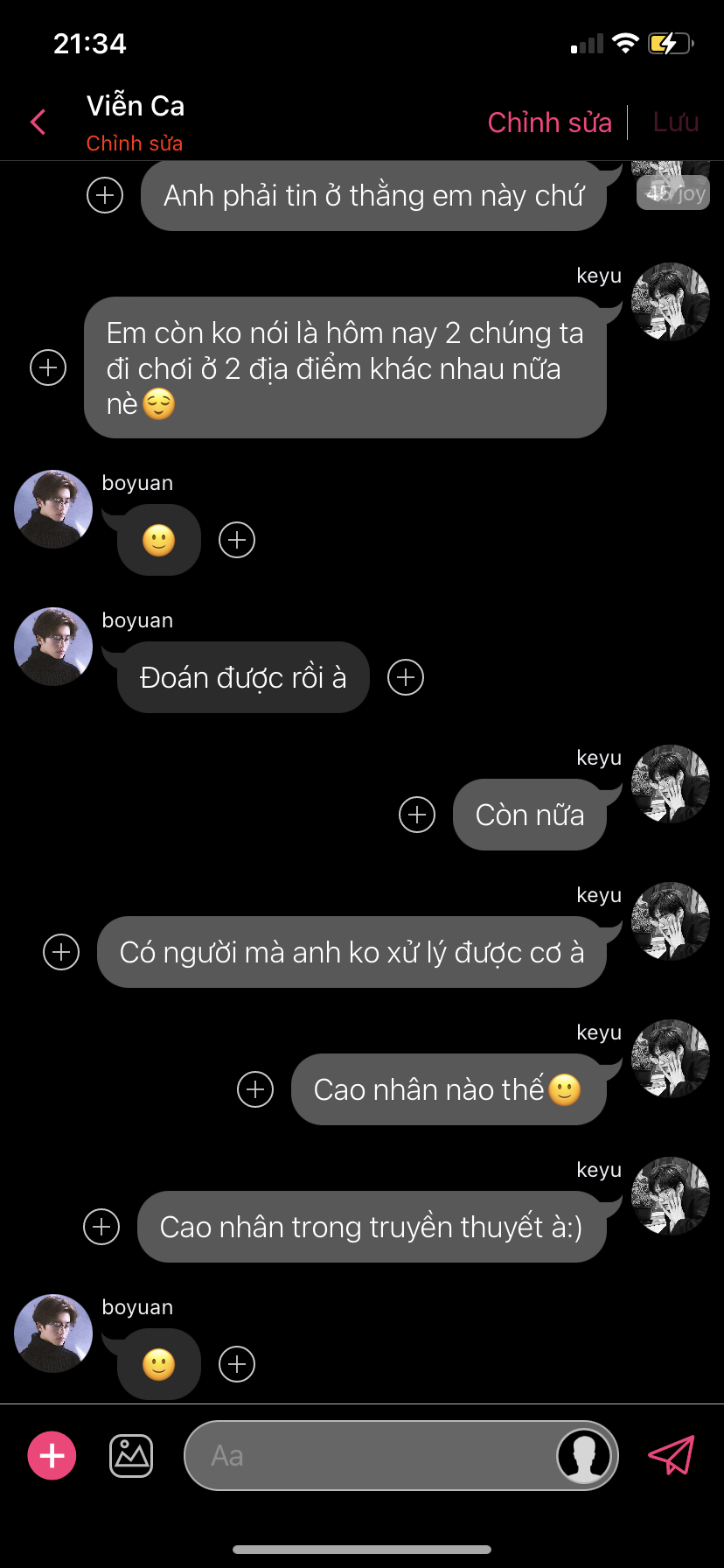Select the message "Còn nữa"
This screenshot has width=724, height=1568.
point(529,815)
